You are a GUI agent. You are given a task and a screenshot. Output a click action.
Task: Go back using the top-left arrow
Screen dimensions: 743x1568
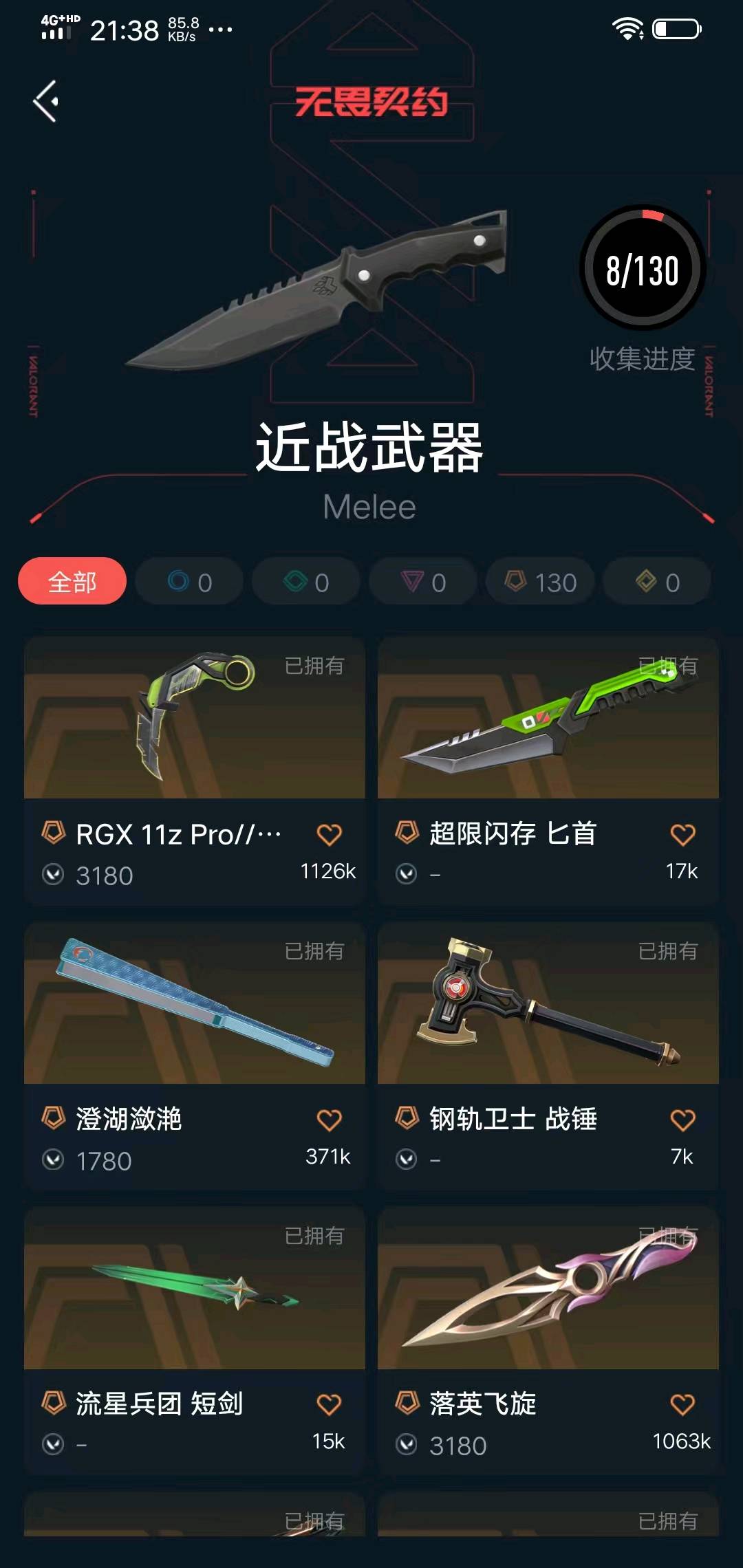(46, 102)
